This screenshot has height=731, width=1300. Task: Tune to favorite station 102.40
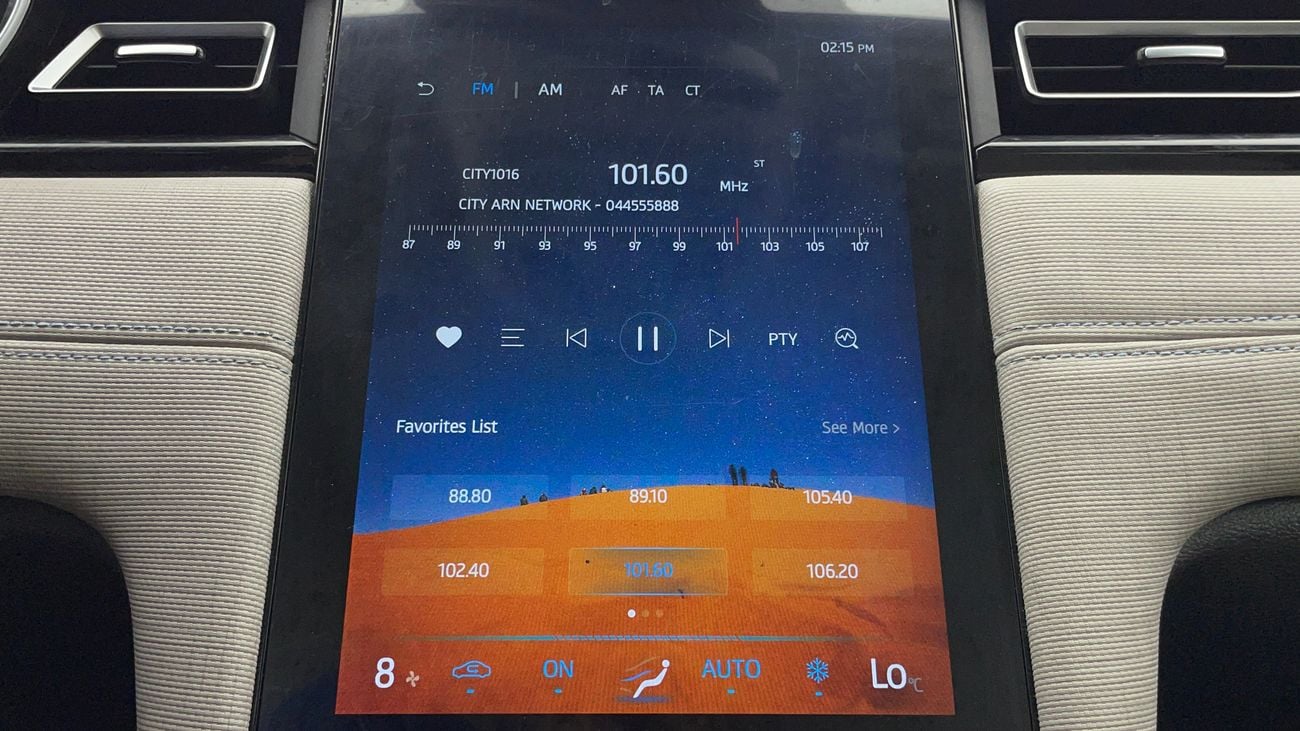463,571
